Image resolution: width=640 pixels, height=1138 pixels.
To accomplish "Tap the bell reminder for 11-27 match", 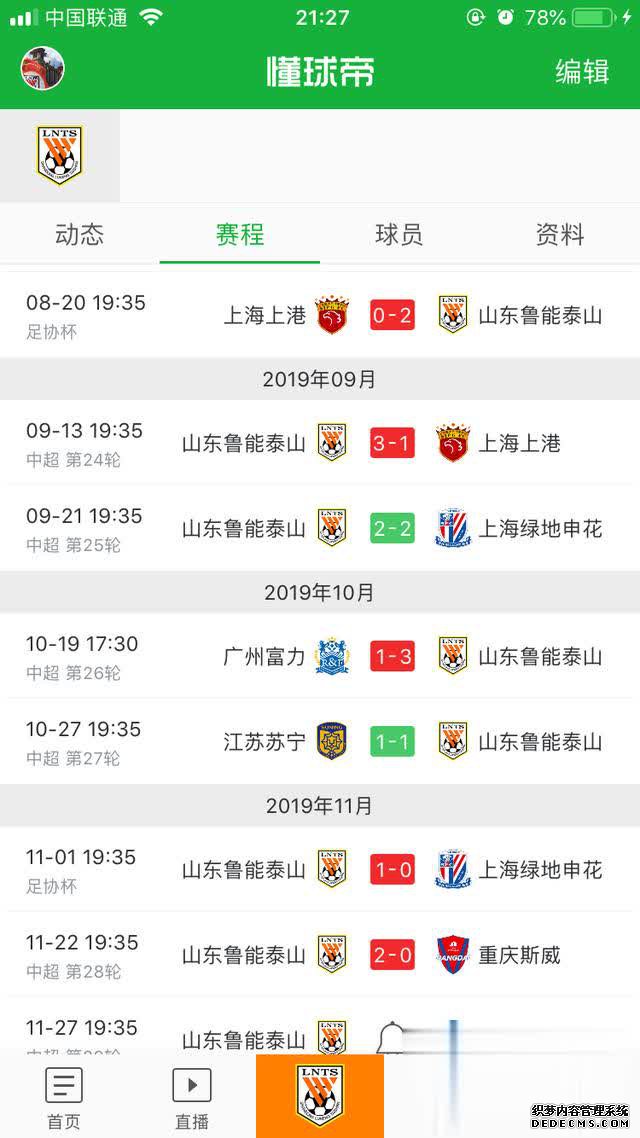I will pos(391,1039).
